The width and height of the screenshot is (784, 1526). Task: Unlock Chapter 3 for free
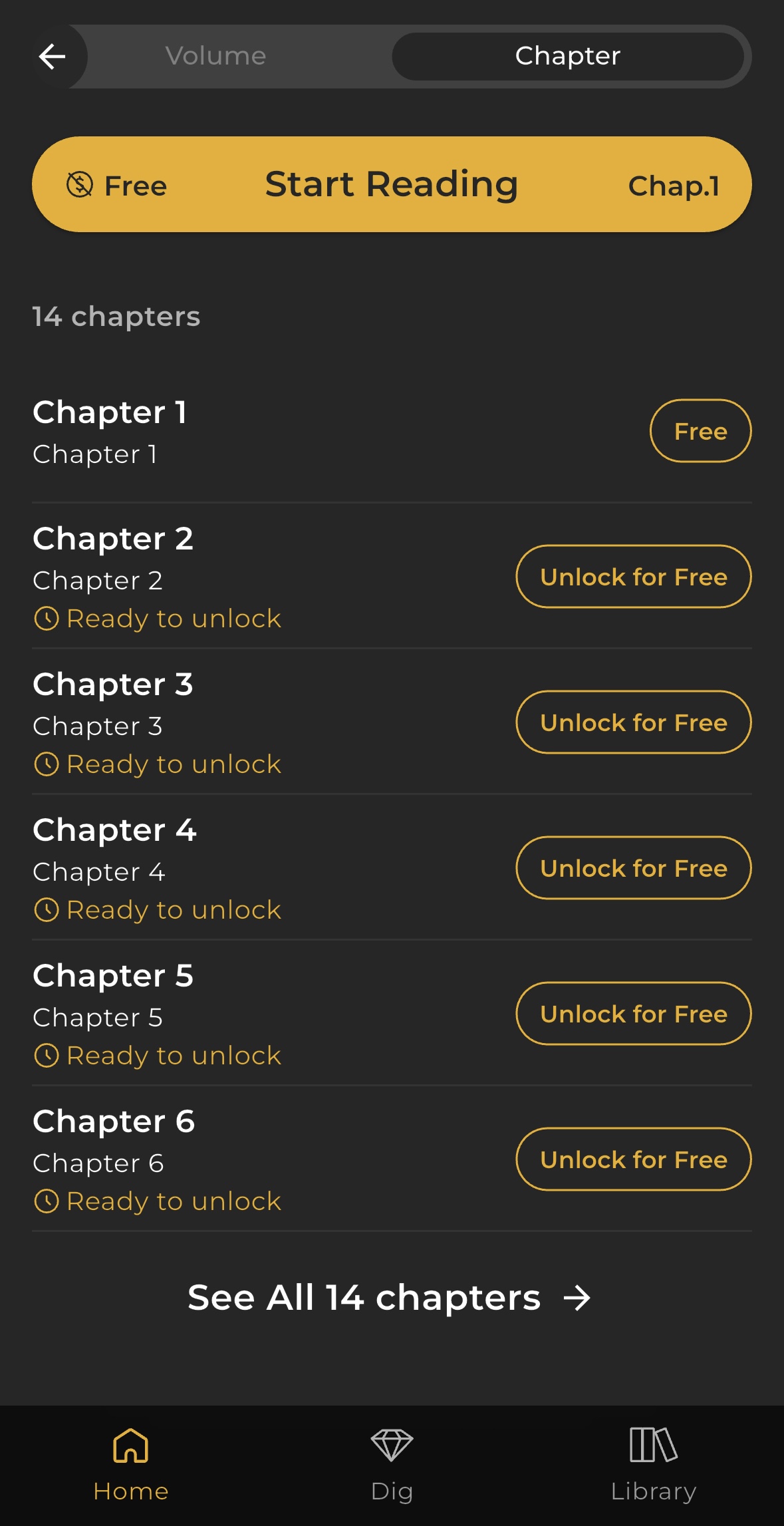633,722
